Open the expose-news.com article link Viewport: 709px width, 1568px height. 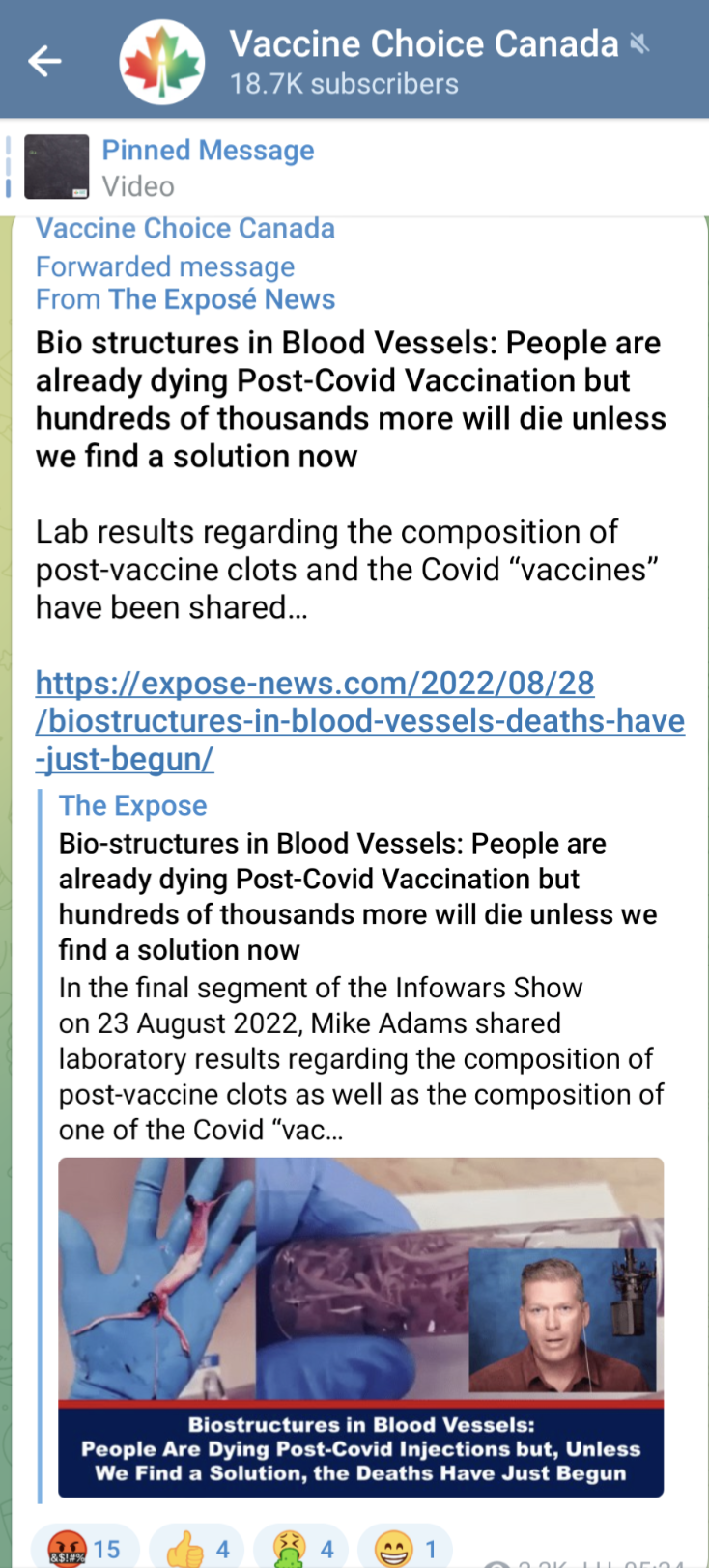tap(357, 720)
